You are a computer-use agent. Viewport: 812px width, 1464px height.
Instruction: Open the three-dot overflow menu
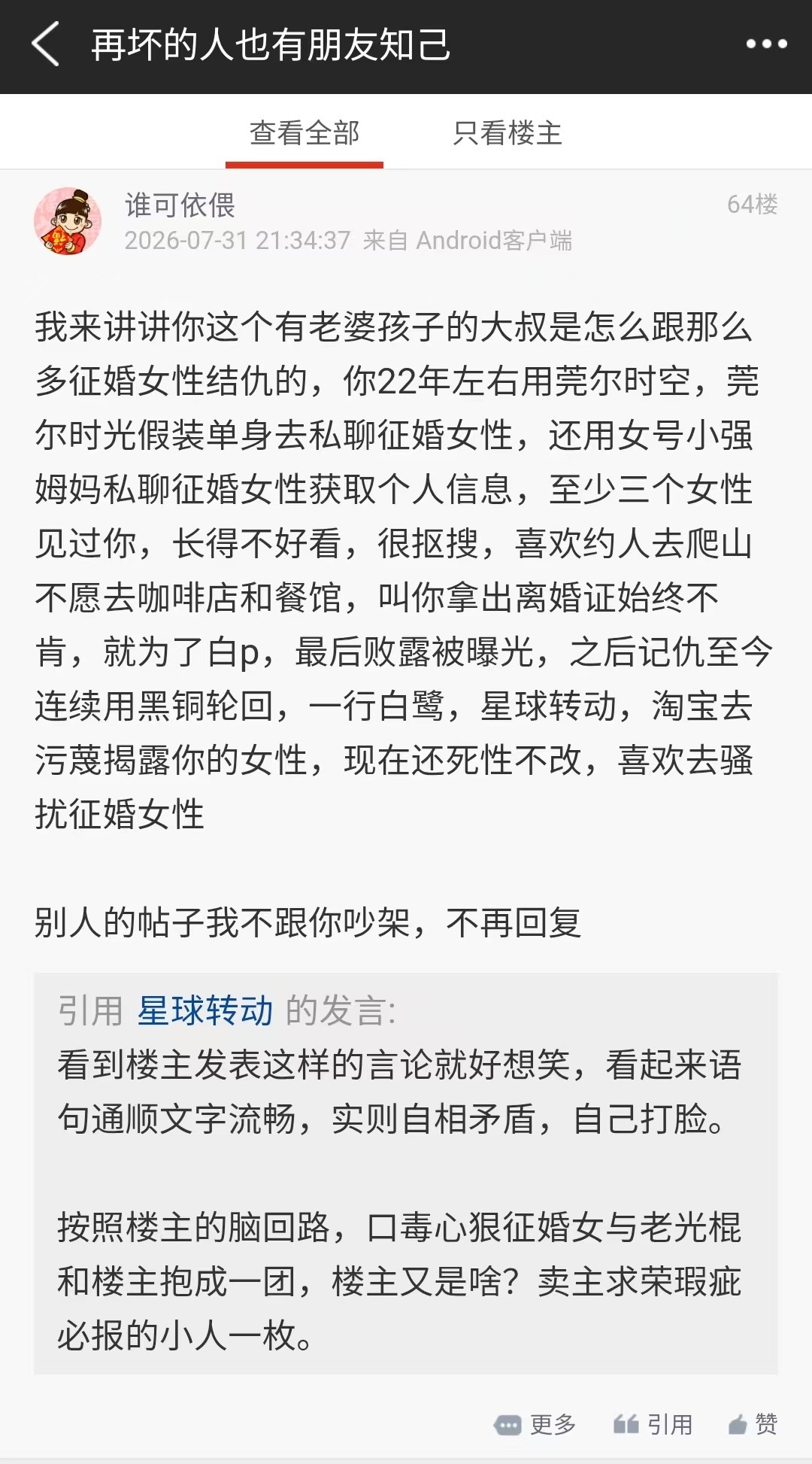(x=766, y=44)
